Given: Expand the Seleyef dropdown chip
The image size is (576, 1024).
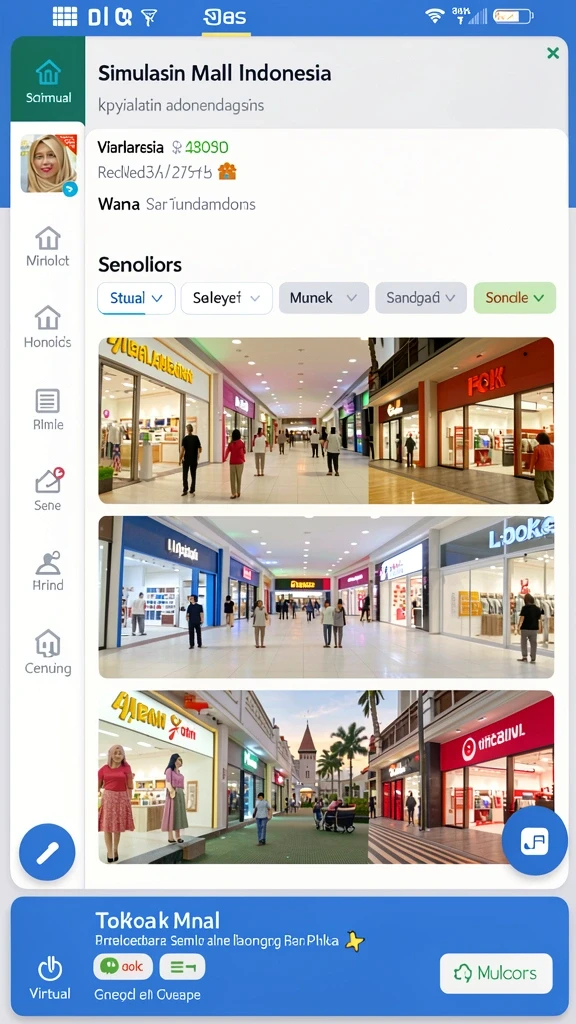Looking at the screenshot, I should click(227, 298).
